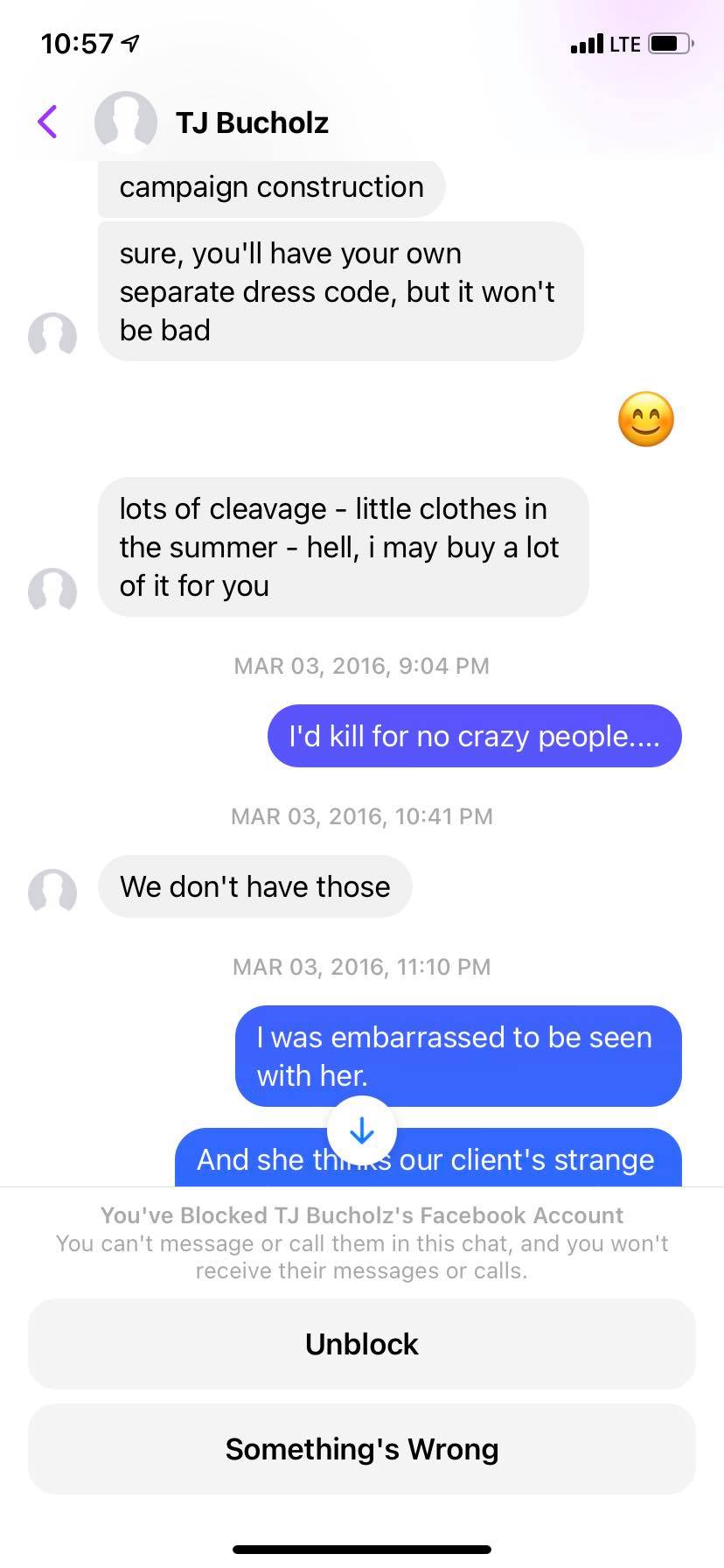This screenshot has height=1568, width=724.
Task: Jump to the latest messages with the down arrow
Action: [361, 1132]
